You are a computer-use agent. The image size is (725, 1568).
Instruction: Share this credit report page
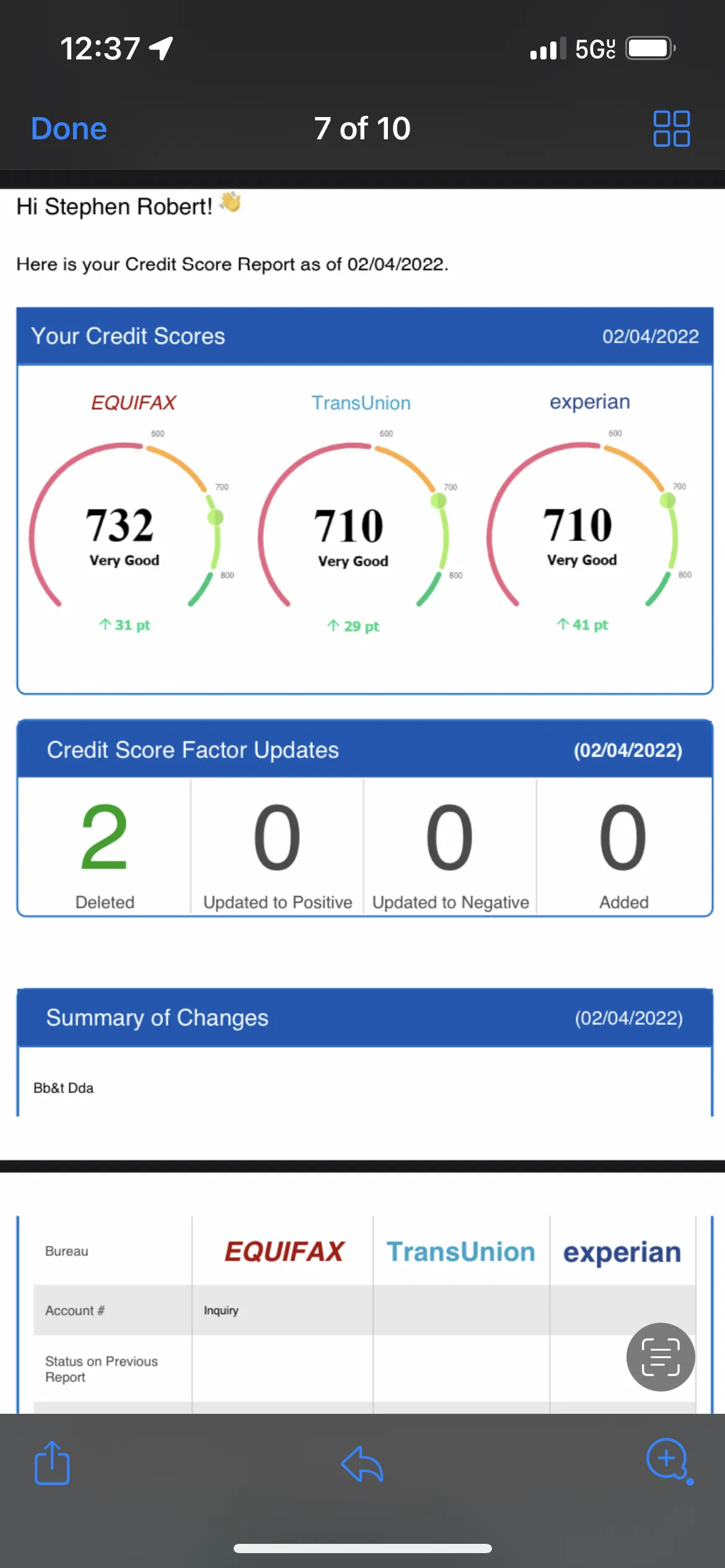click(x=52, y=1463)
